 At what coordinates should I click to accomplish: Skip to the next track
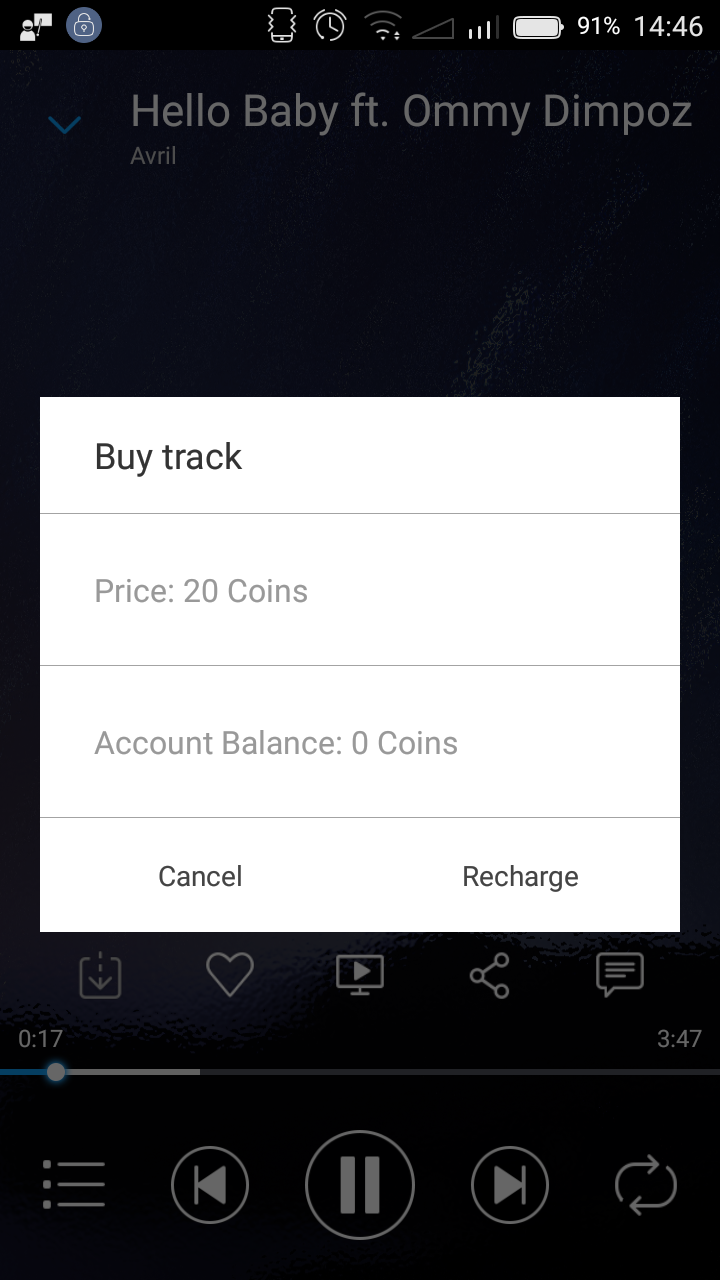[510, 1186]
